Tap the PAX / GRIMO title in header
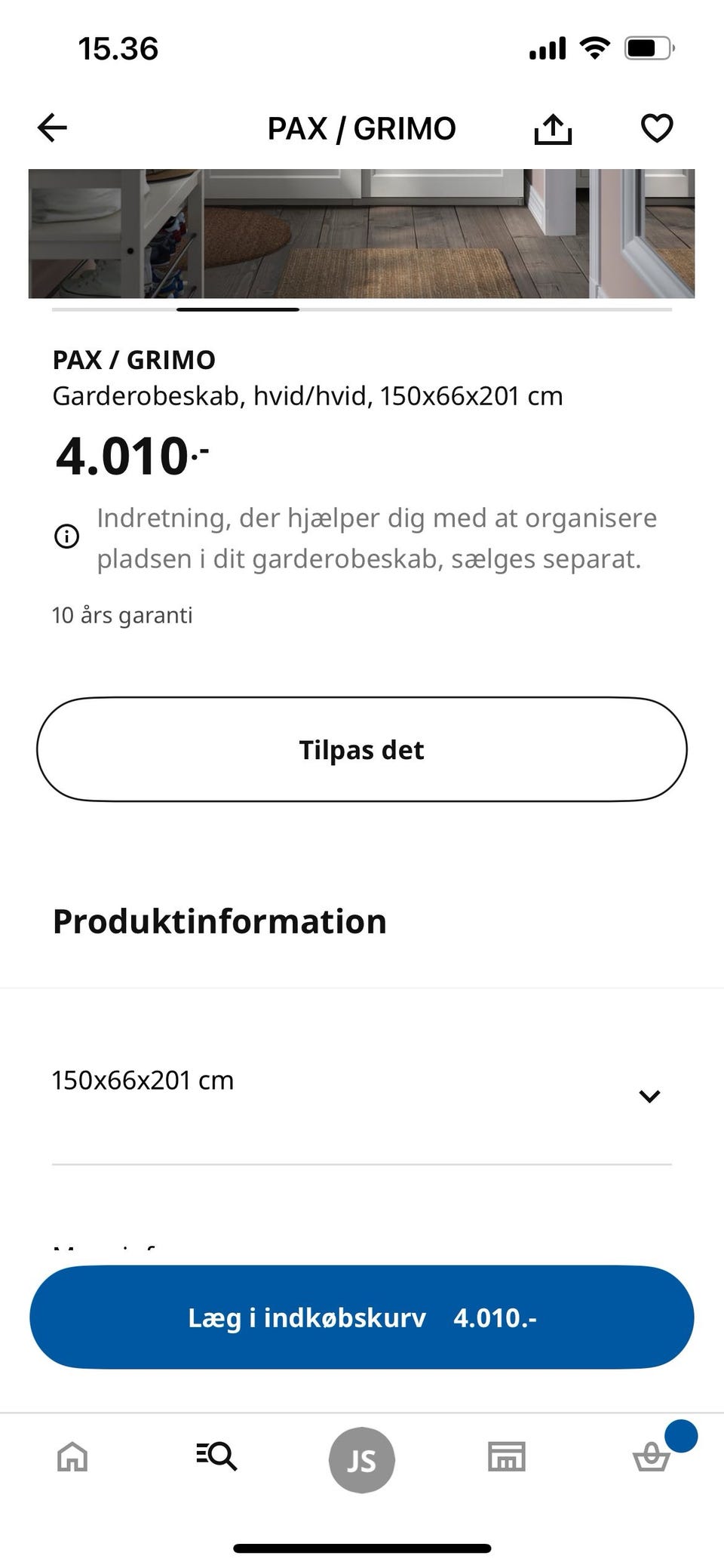This screenshot has width=724, height=1568. click(361, 127)
